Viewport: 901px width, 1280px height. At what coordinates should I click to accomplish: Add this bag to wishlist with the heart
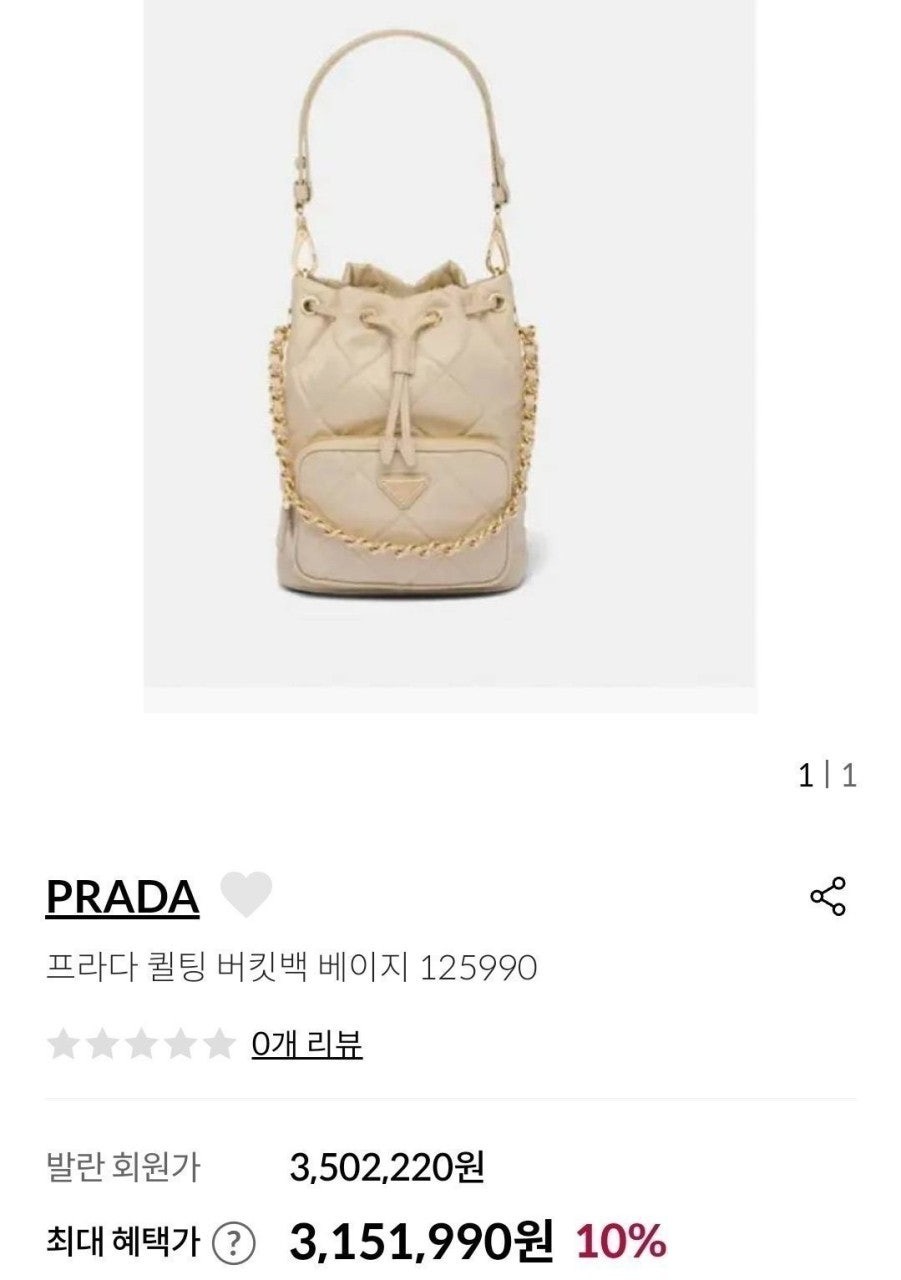[x=246, y=894]
